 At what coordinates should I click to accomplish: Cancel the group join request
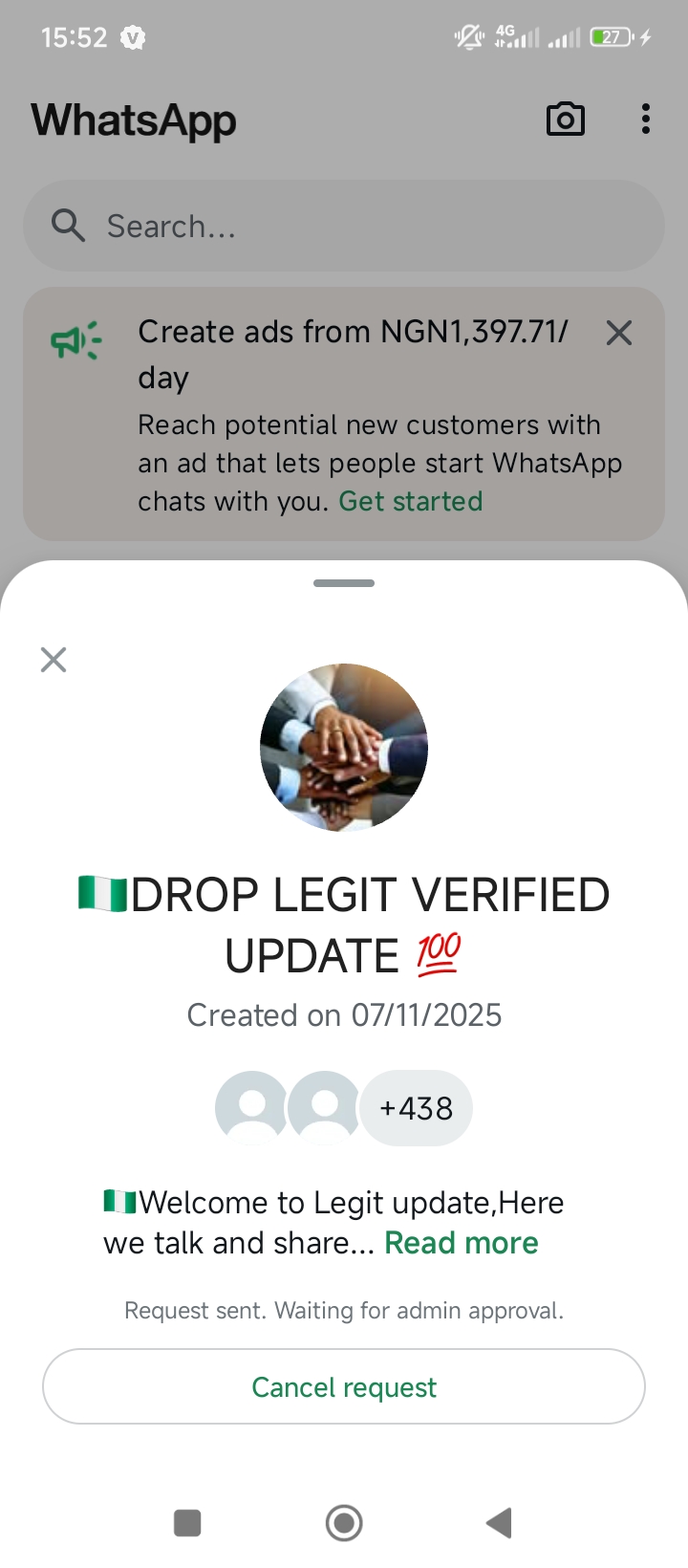pyautogui.click(x=344, y=1386)
